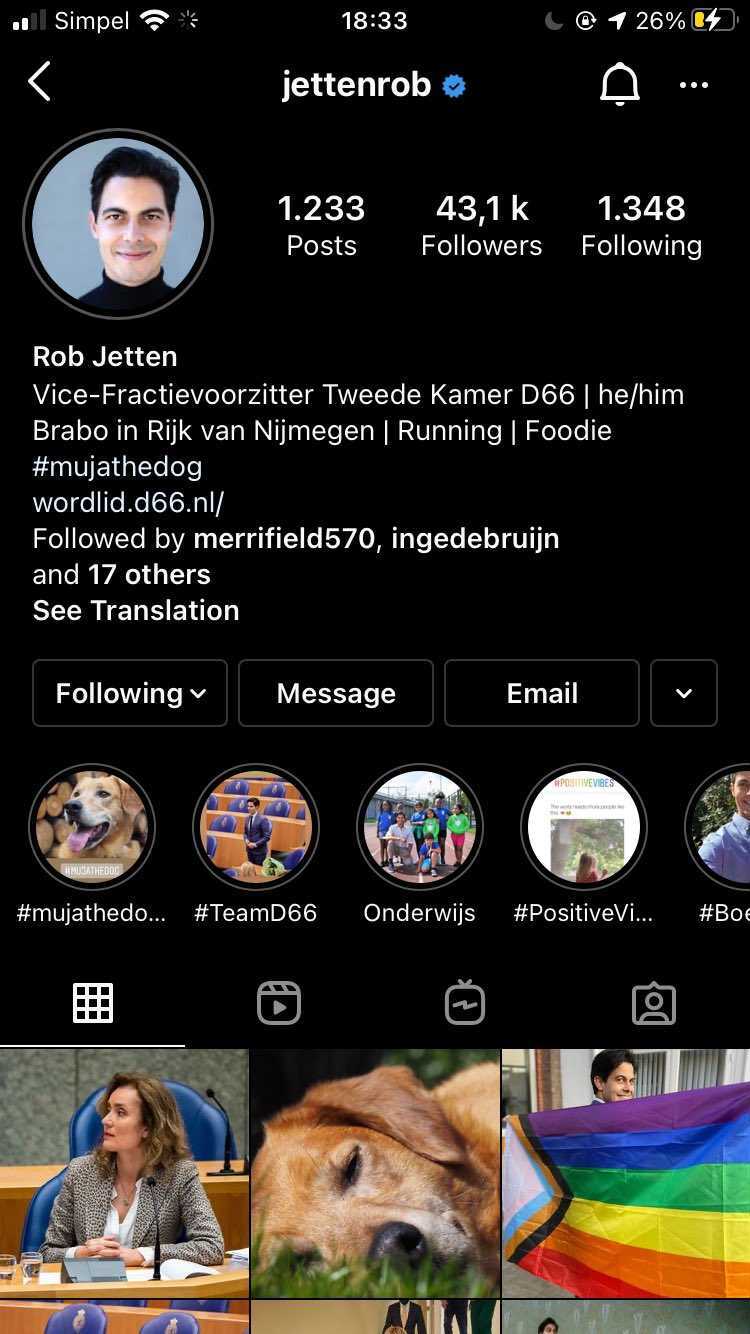The image size is (750, 1334).
Task: Open the 43,1 k Followers list
Action: coord(481,226)
